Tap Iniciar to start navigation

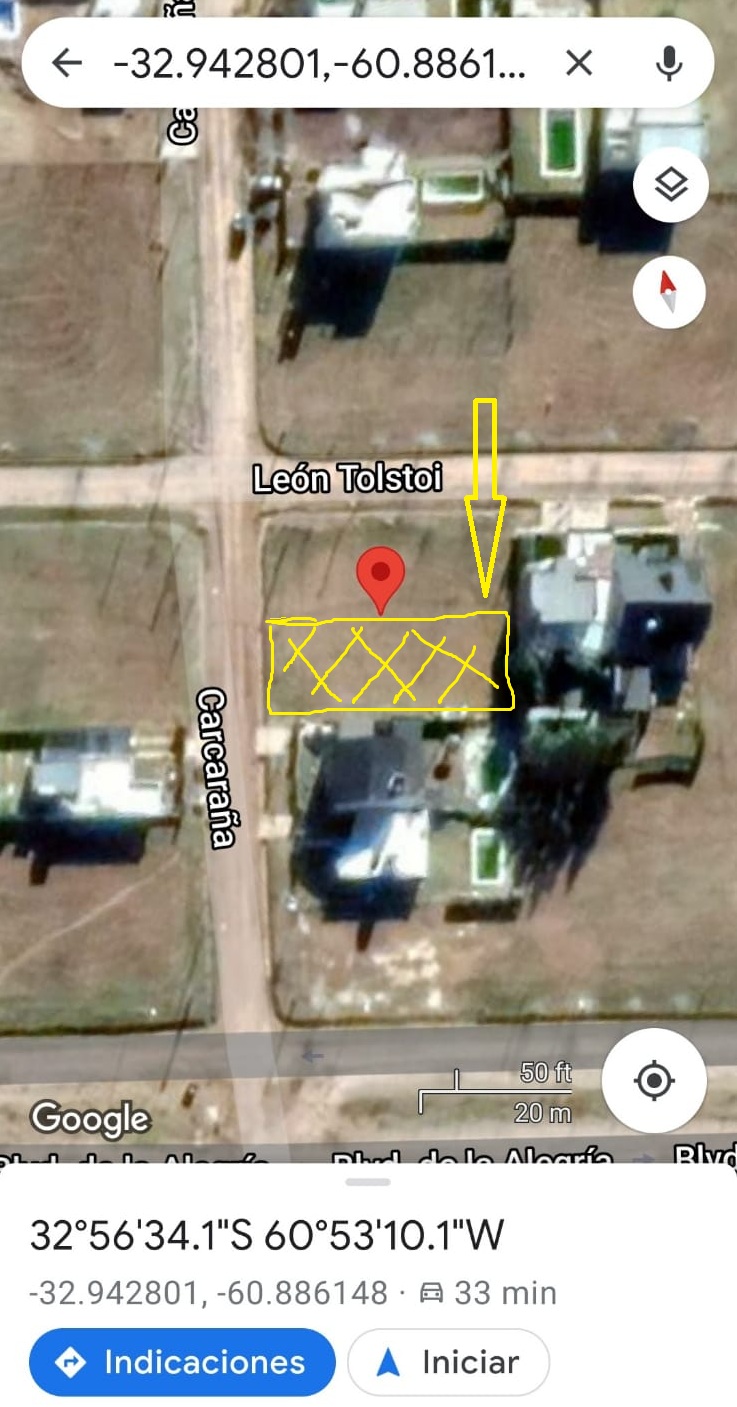(x=448, y=1362)
